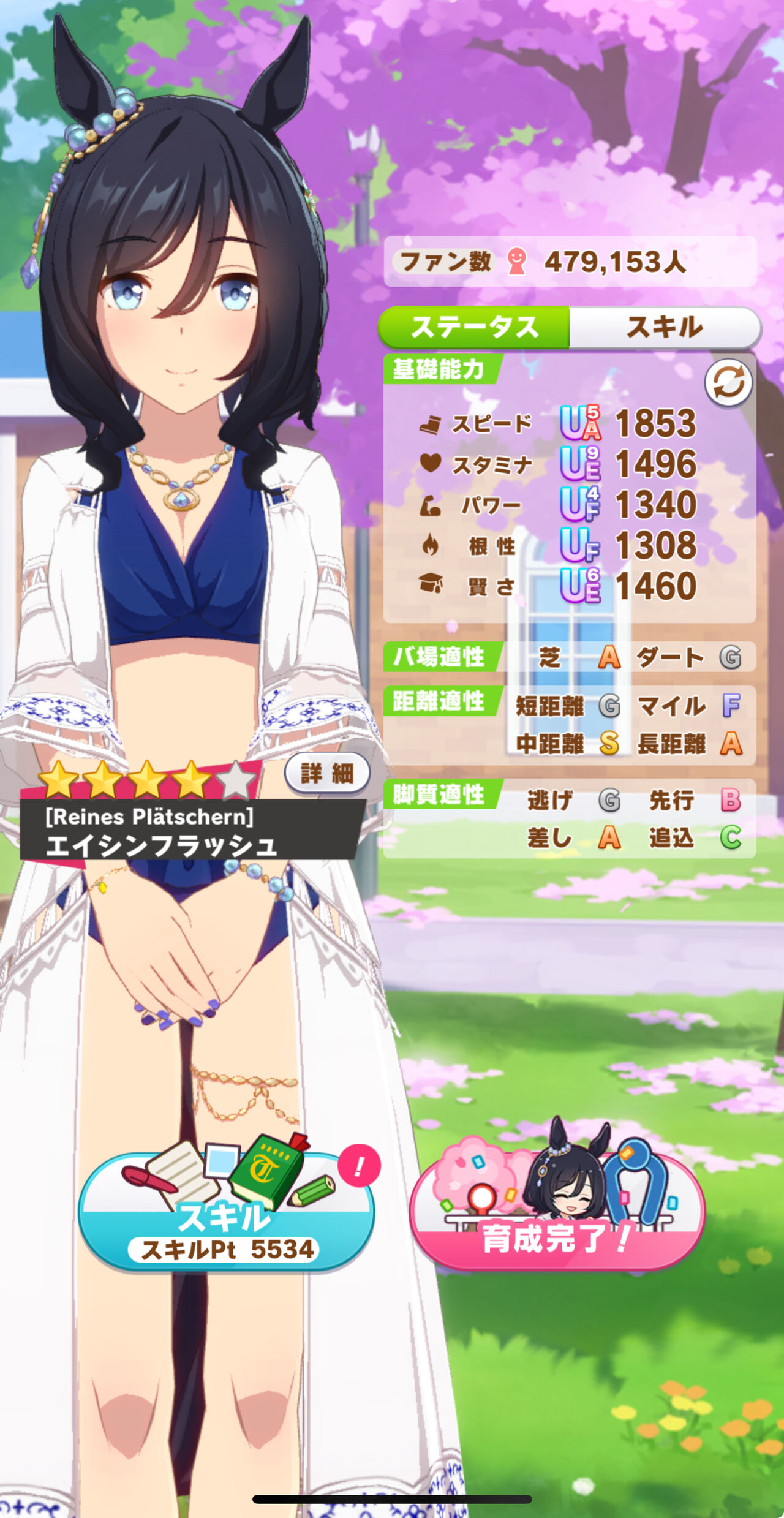Select the ステータス tab
This screenshot has width=784, height=1518.
coord(474,327)
